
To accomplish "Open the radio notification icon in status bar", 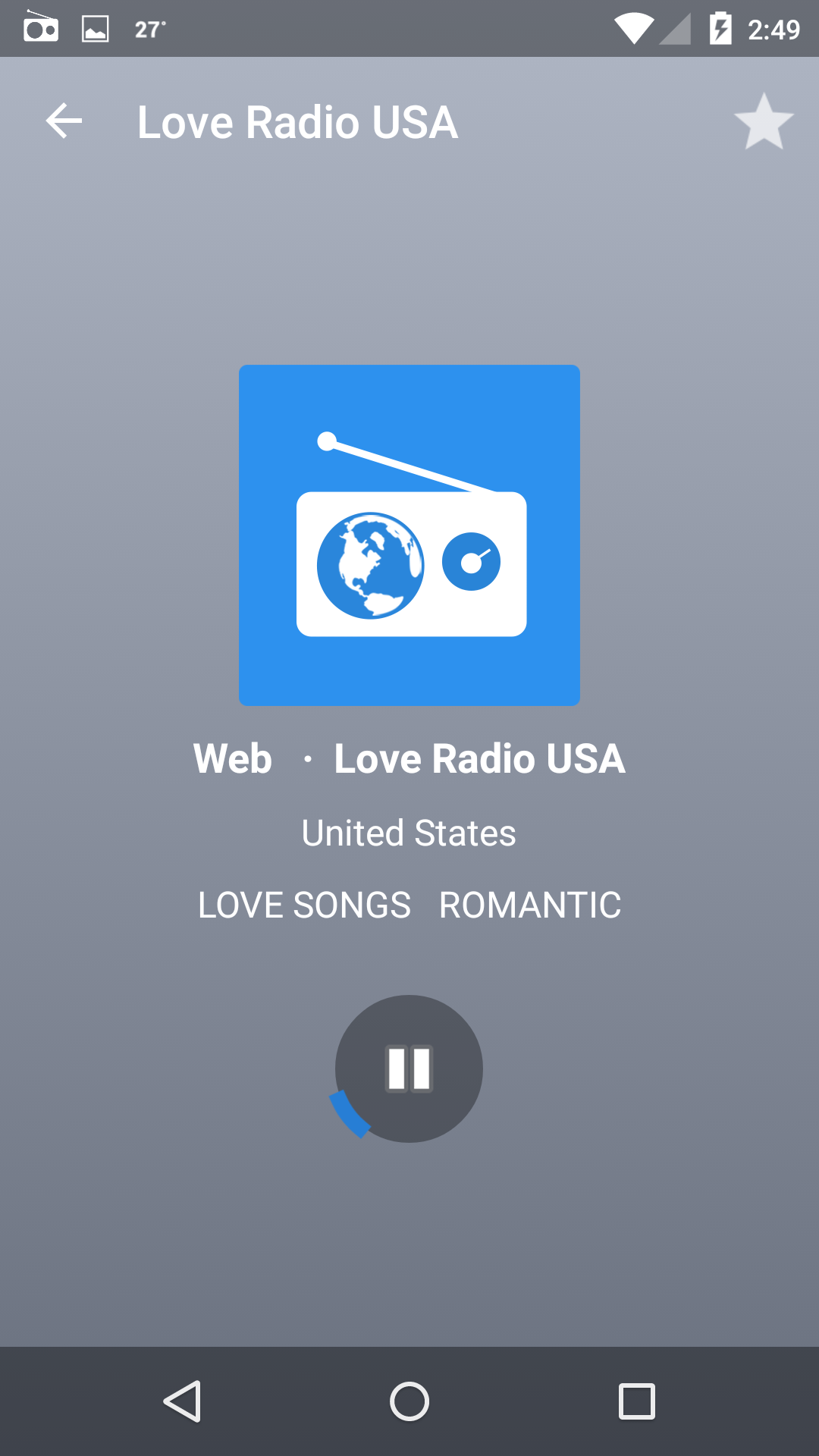I will (39, 29).
